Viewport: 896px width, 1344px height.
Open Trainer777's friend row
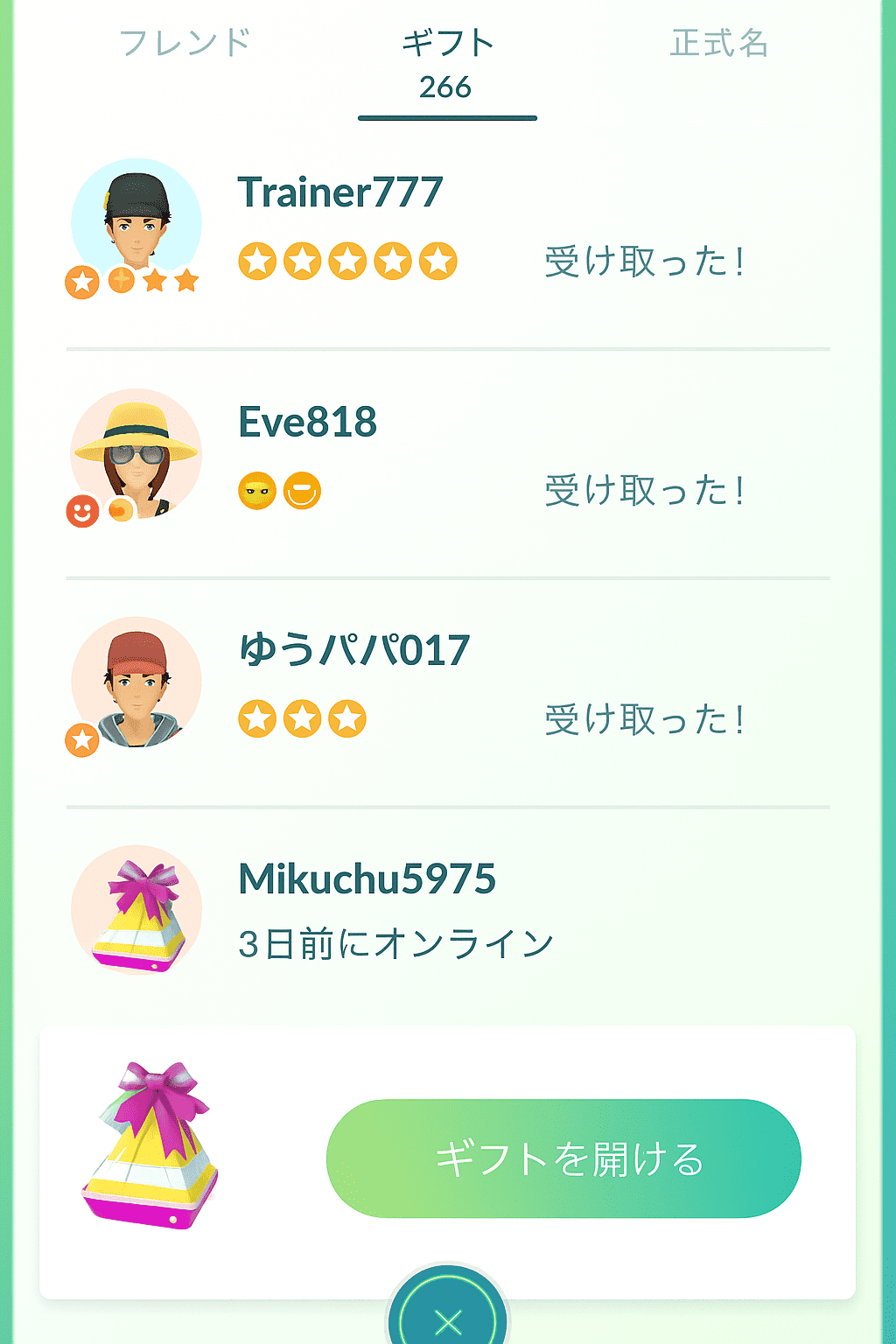[x=446, y=227]
